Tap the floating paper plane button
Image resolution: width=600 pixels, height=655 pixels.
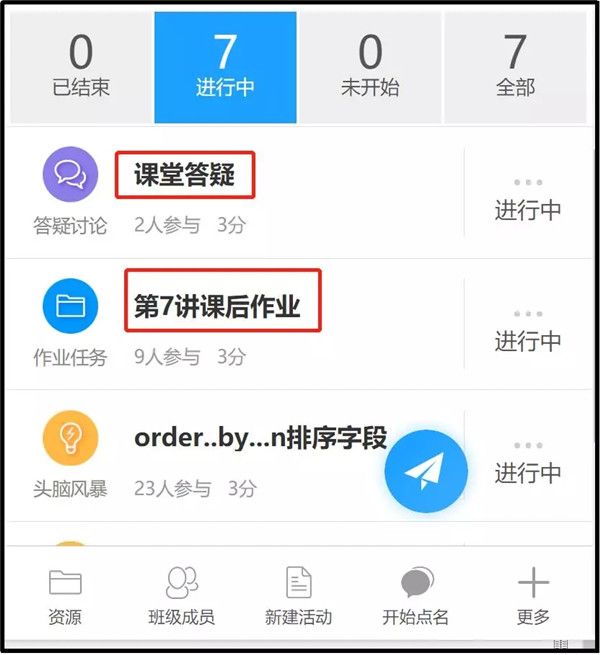(426, 472)
